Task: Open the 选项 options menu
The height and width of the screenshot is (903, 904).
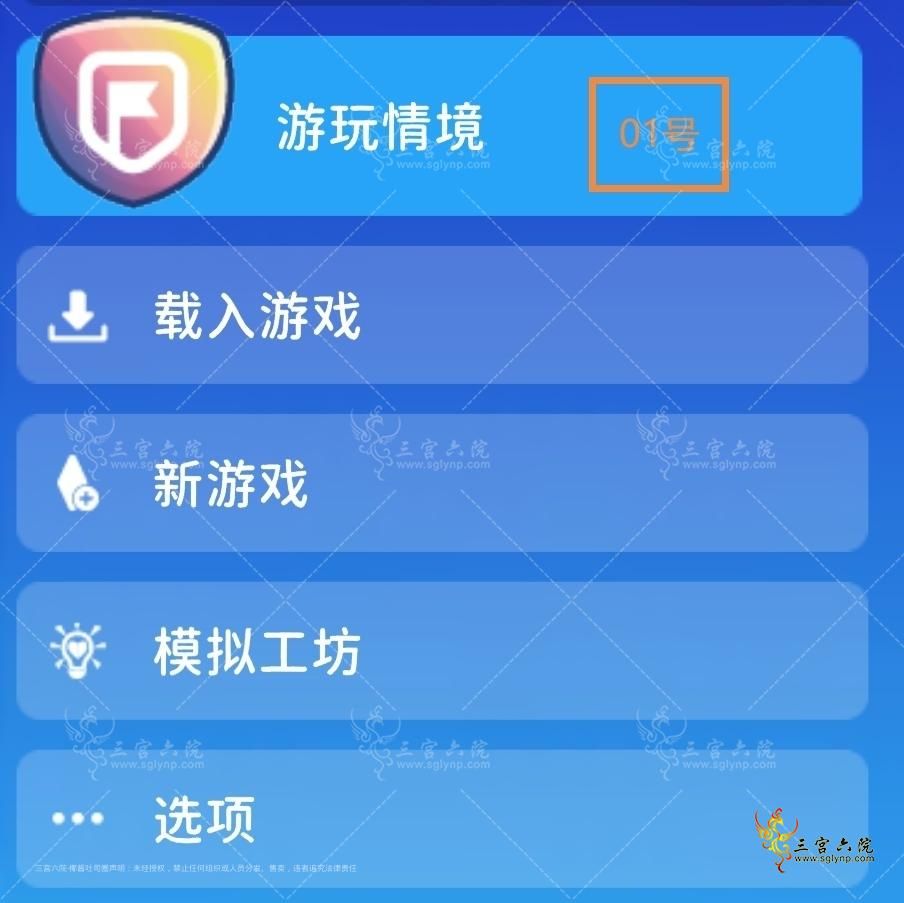Action: coord(441,818)
